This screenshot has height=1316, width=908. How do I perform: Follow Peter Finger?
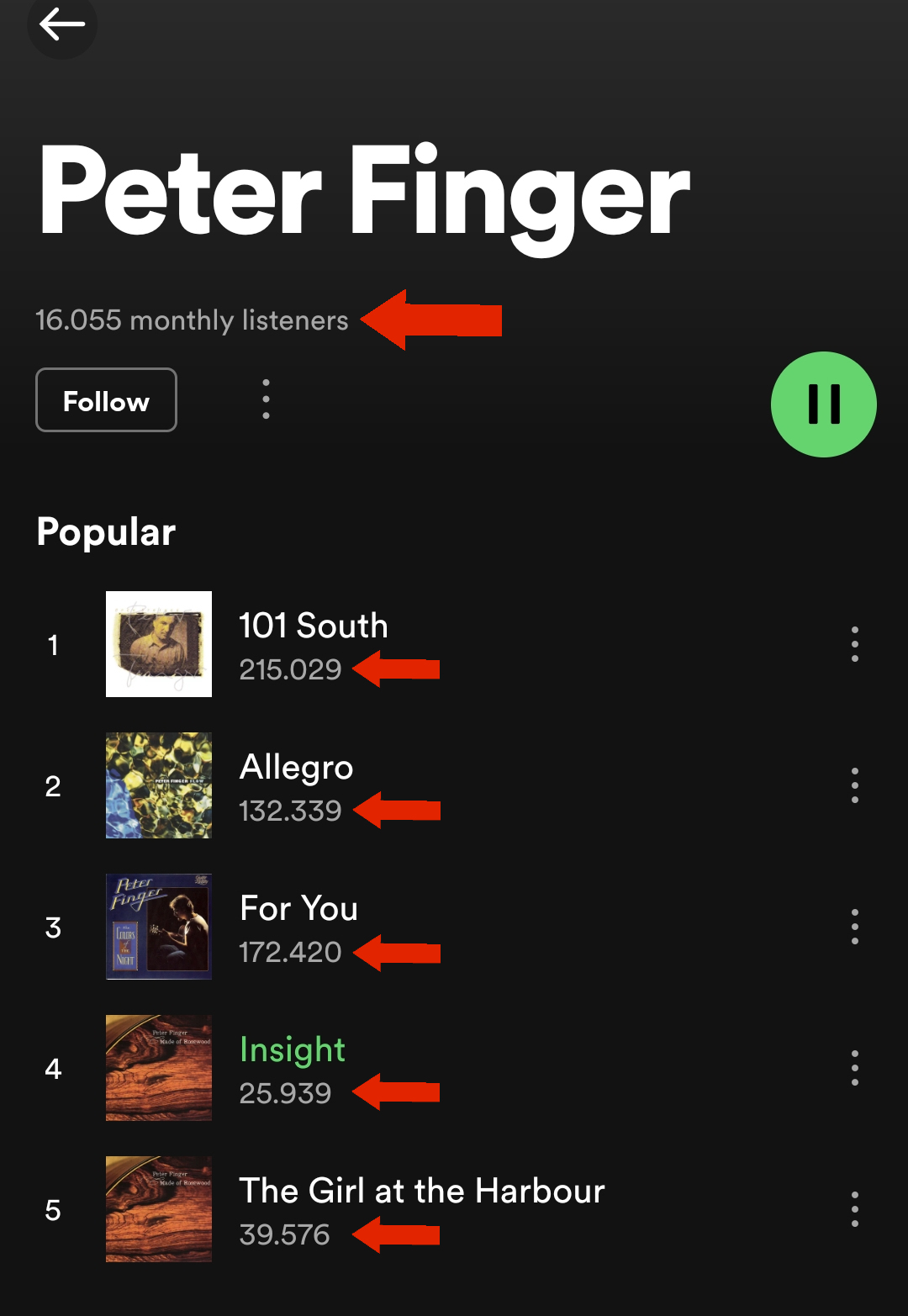point(106,400)
